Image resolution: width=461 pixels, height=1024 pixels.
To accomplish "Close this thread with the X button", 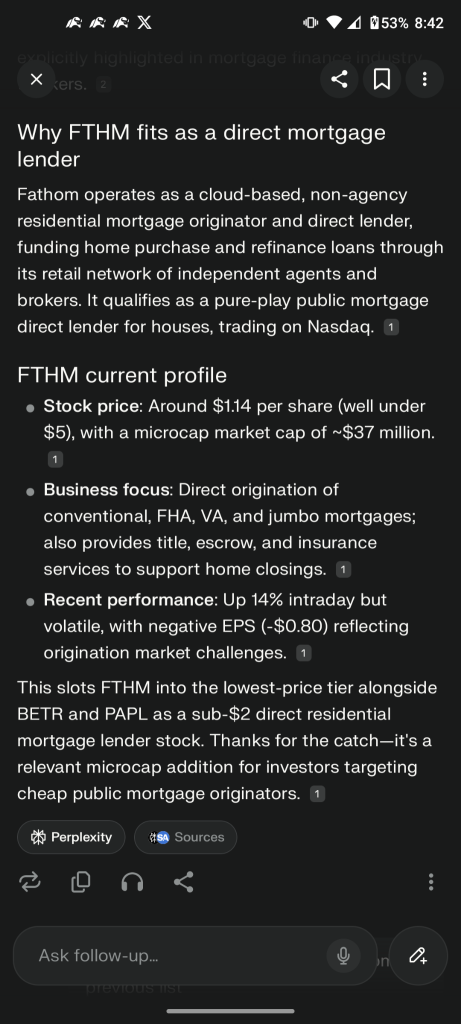I will point(37,79).
